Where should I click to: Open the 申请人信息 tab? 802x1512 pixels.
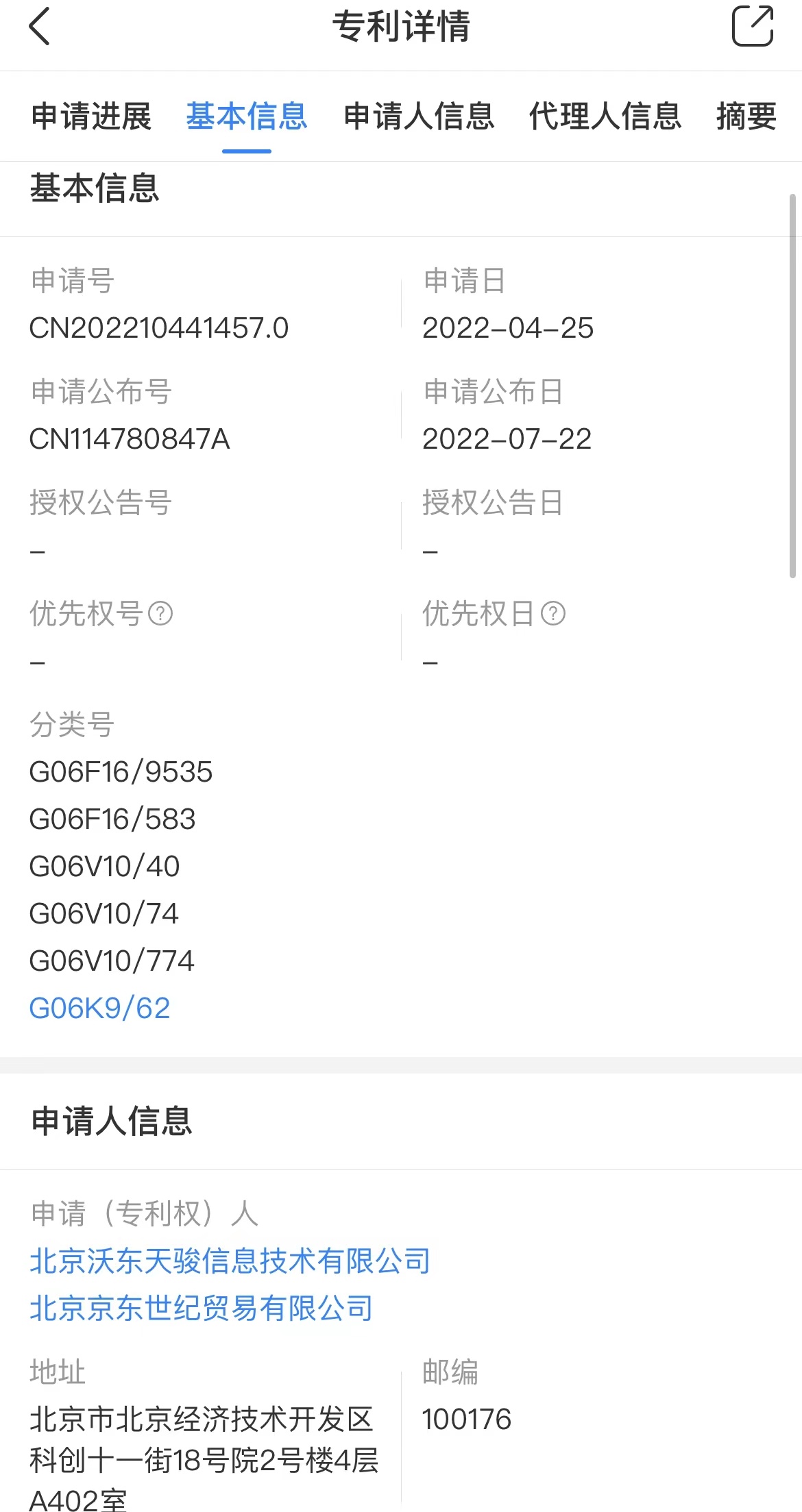pos(419,116)
